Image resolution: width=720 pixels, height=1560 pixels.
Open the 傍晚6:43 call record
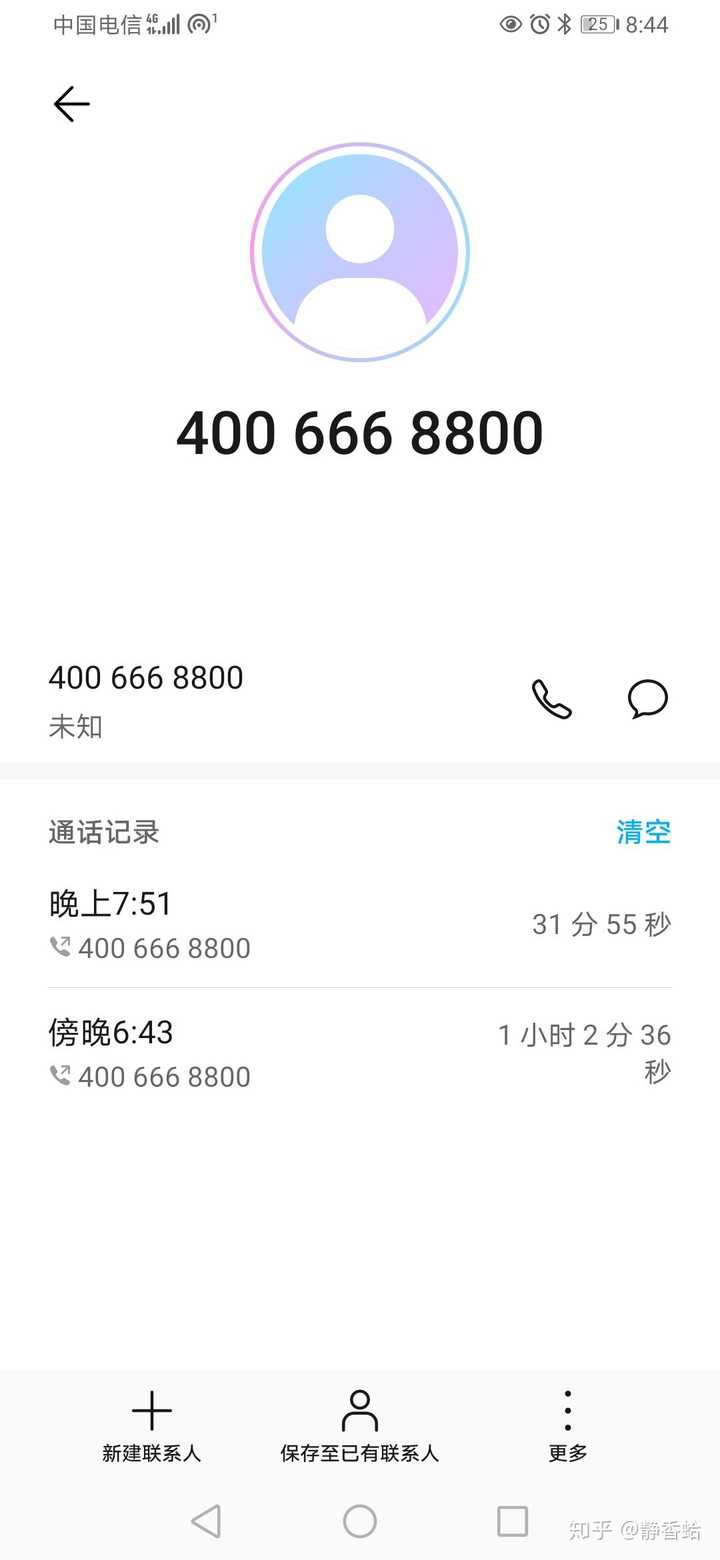(360, 1053)
